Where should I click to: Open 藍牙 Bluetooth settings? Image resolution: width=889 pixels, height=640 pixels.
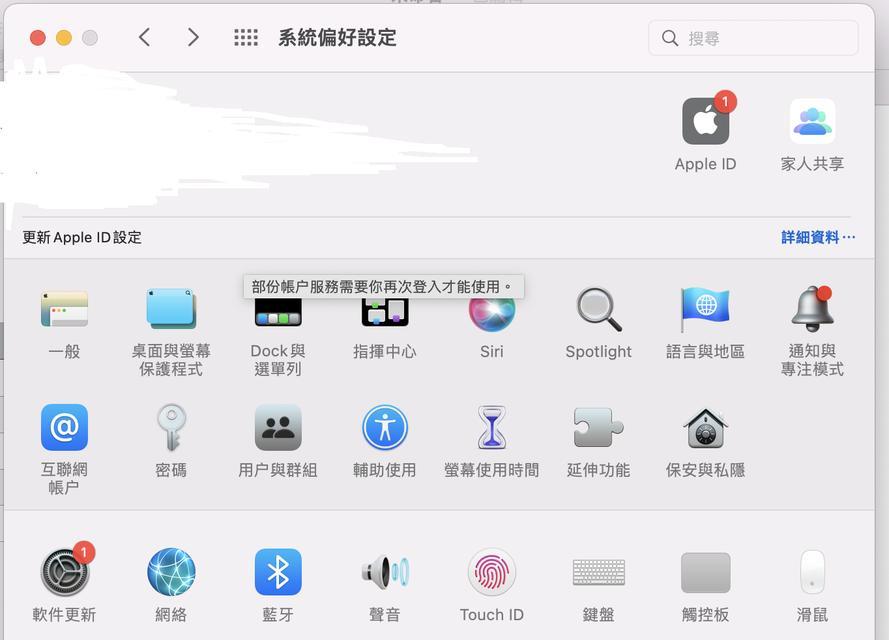coord(278,573)
